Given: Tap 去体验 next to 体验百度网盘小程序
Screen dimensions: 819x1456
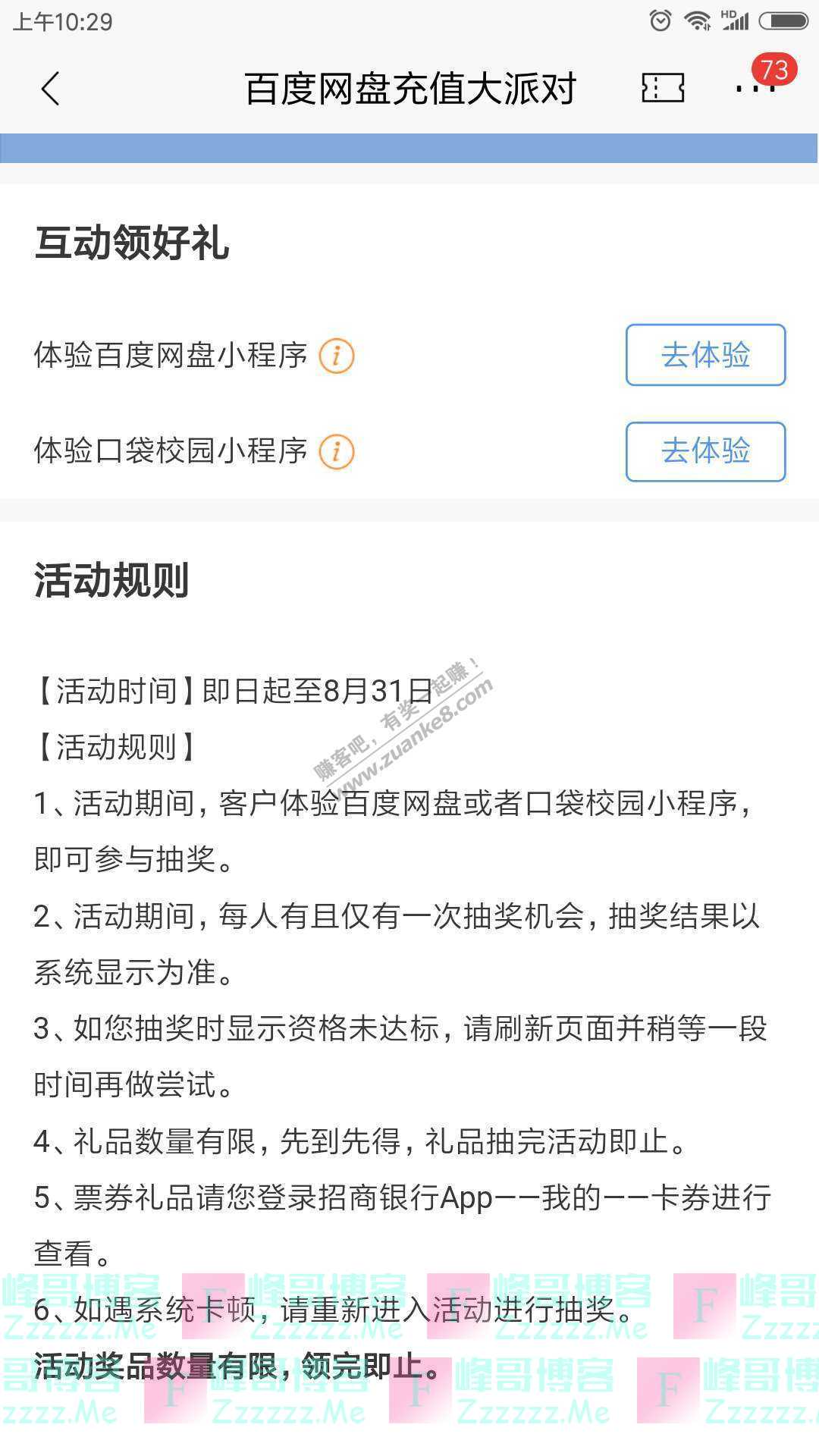Looking at the screenshot, I should pyautogui.click(x=704, y=356).
